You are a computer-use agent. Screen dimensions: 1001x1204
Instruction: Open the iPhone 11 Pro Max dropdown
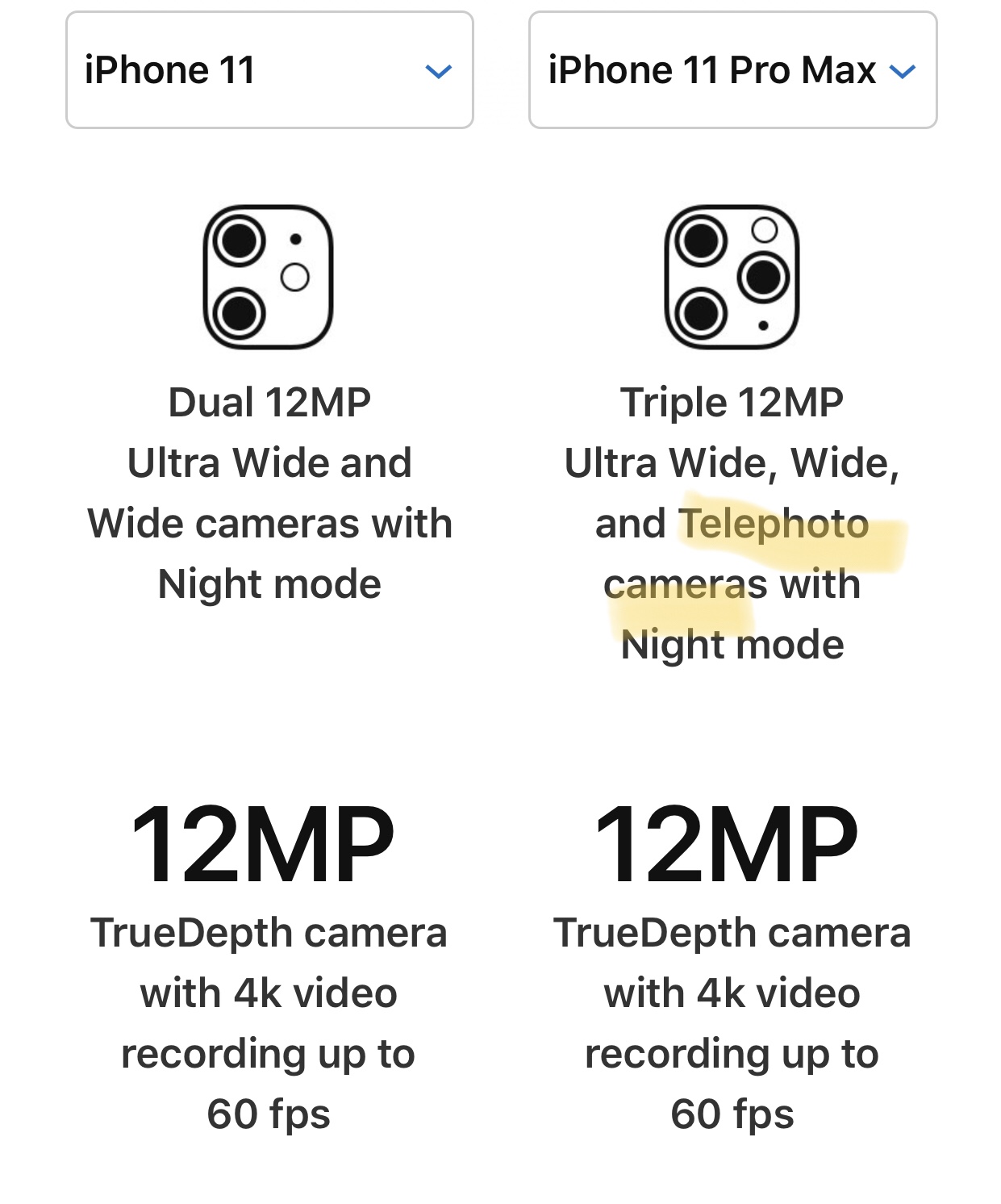pos(732,70)
